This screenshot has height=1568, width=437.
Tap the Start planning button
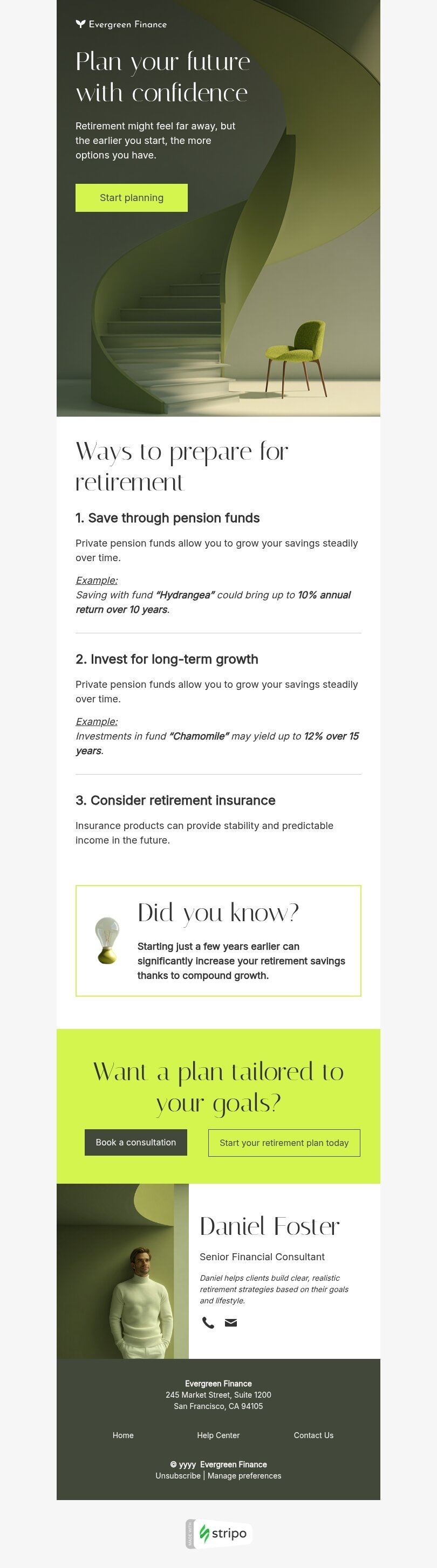tap(131, 198)
